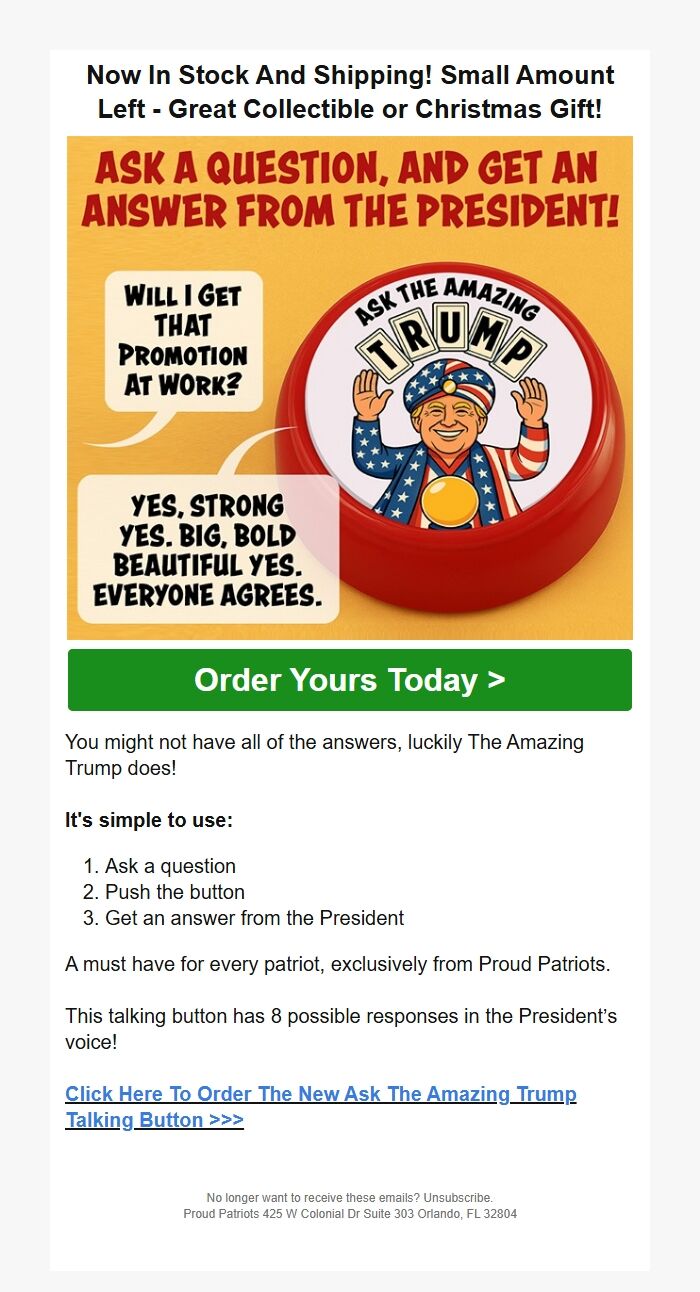
Task: Open the Ask The Amazing Trump order link
Action: tap(320, 1095)
